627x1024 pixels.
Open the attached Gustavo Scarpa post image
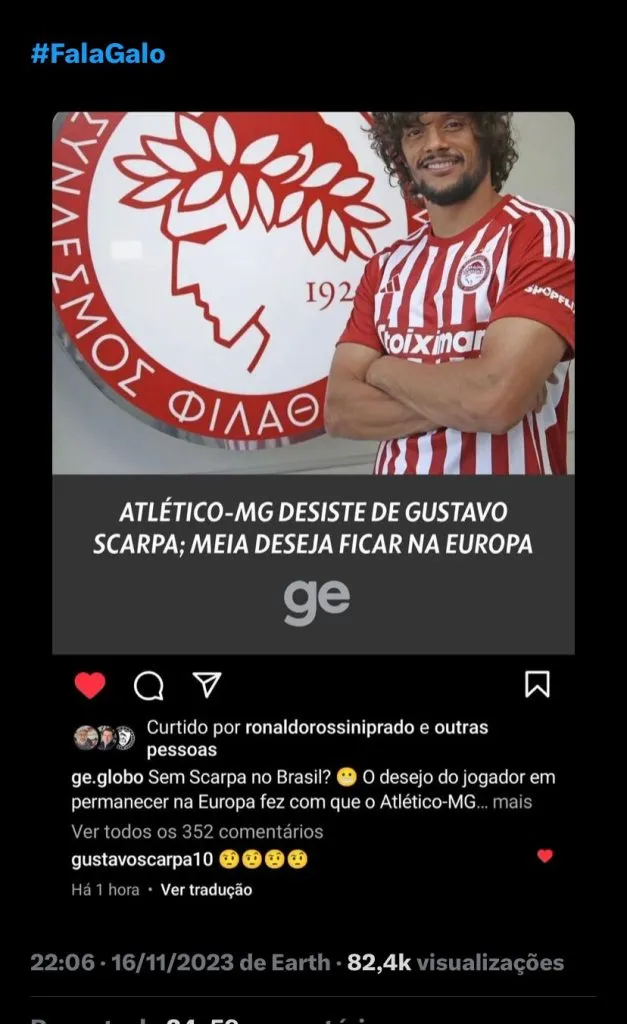(313, 380)
